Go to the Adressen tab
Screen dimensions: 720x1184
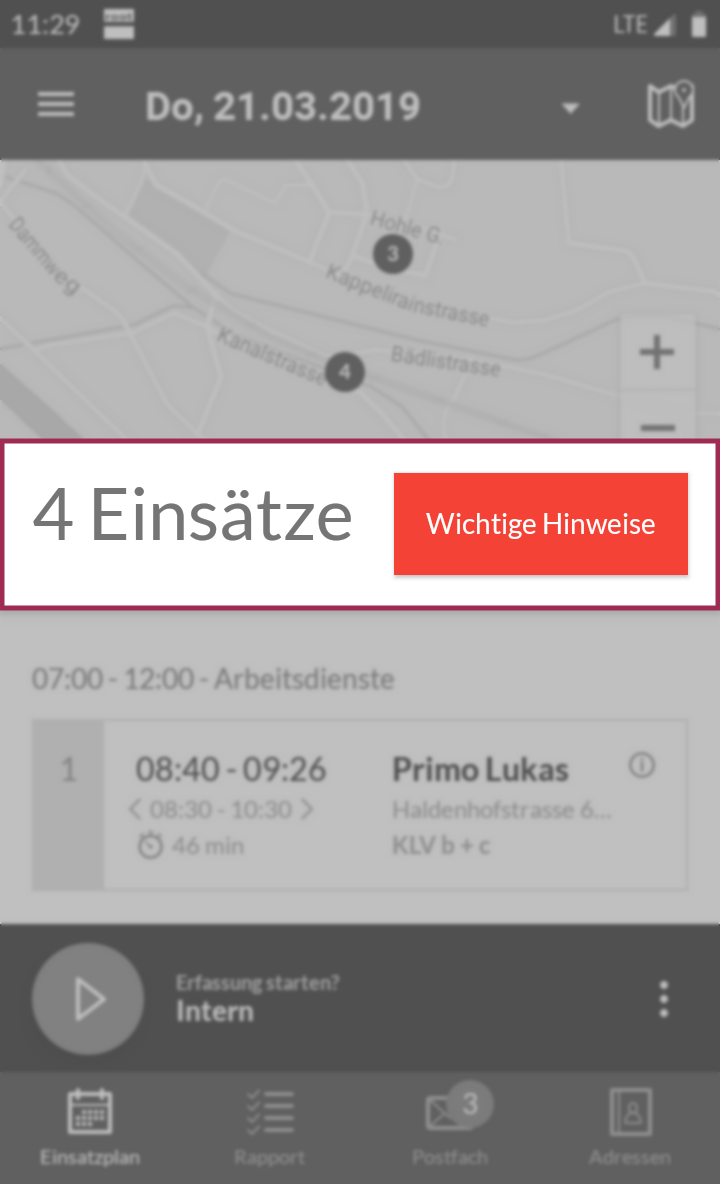630,1127
